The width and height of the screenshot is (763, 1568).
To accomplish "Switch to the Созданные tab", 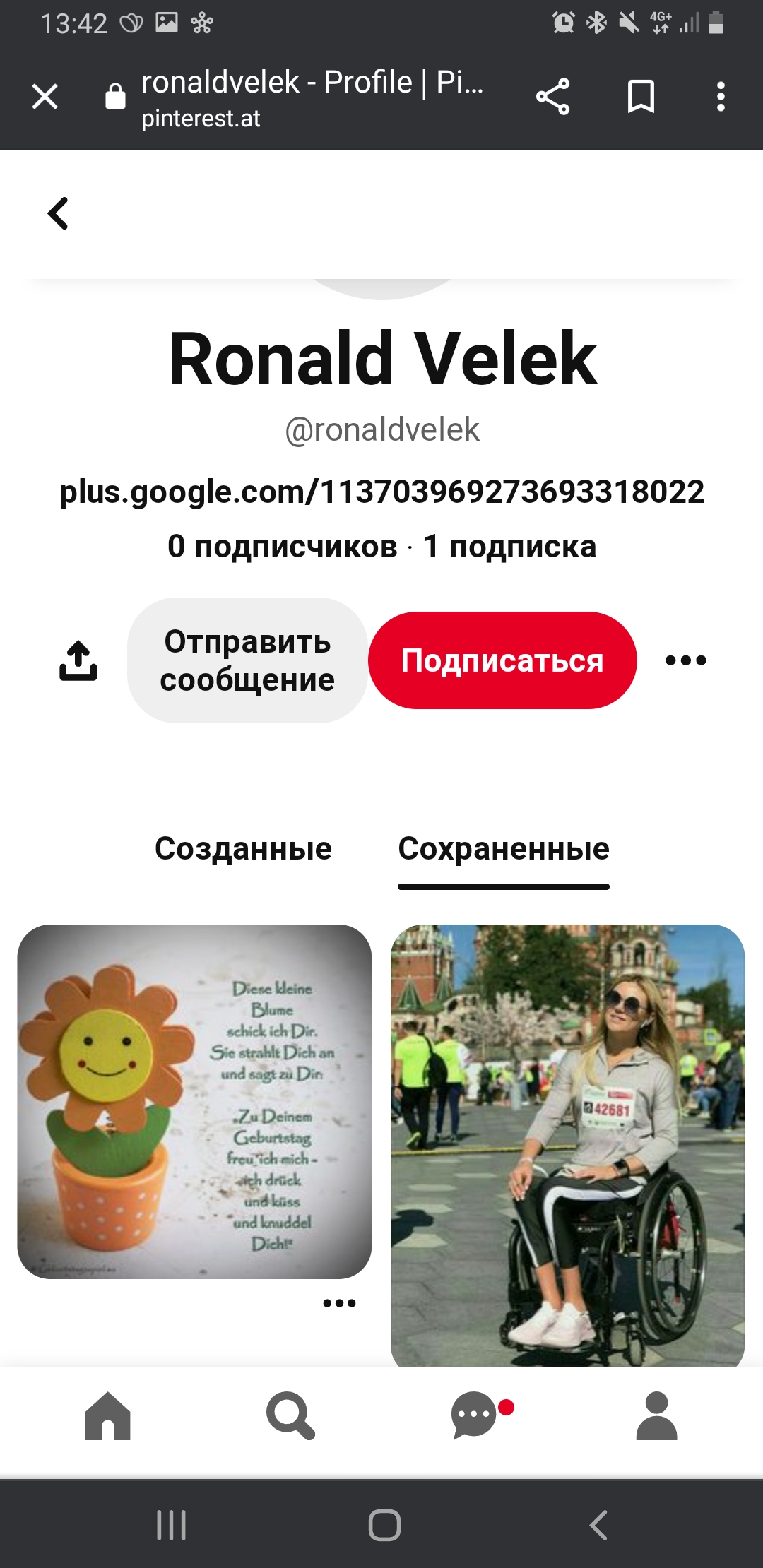I will click(x=243, y=848).
